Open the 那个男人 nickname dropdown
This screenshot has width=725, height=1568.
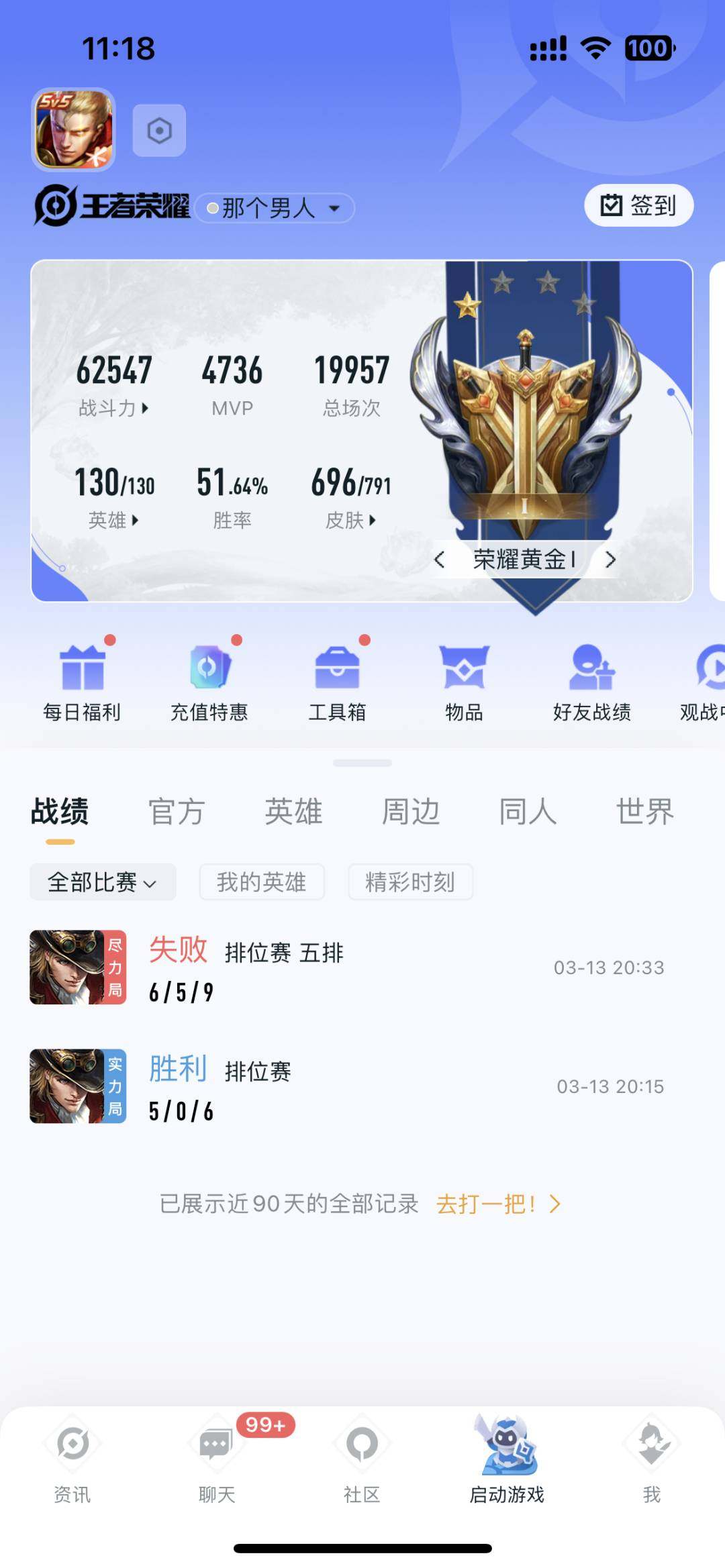pos(274,208)
